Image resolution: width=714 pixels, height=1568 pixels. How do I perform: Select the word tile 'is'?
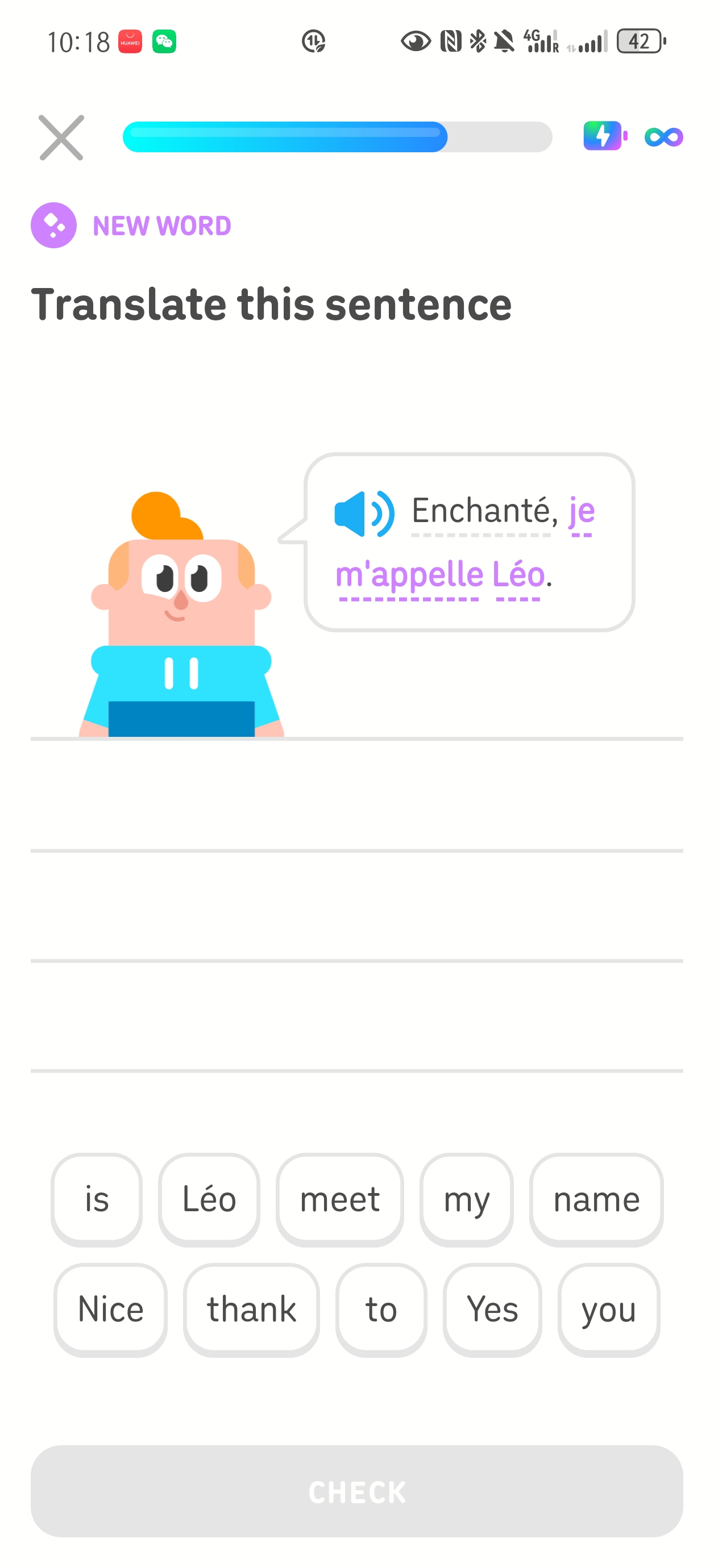click(96, 1200)
